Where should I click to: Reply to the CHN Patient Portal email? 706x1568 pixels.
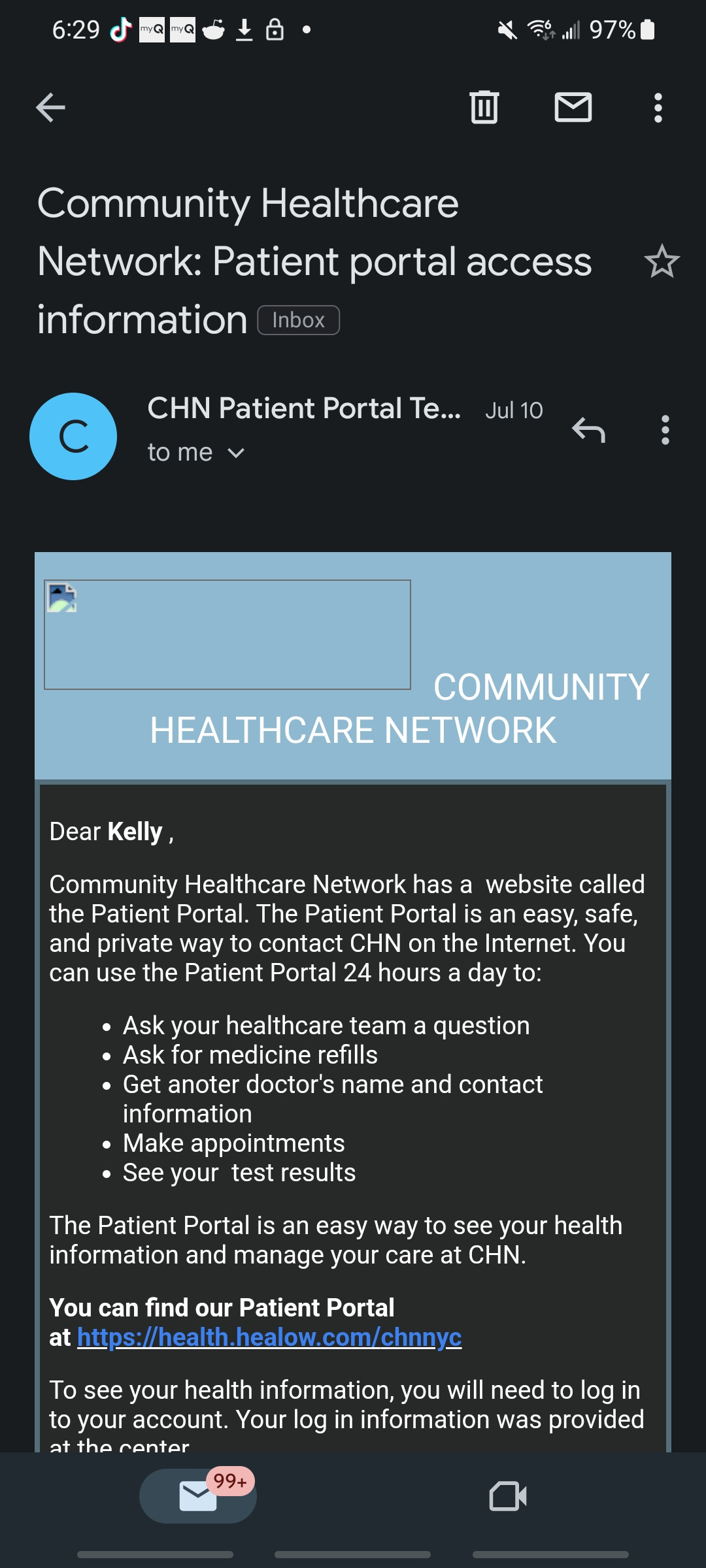point(588,430)
